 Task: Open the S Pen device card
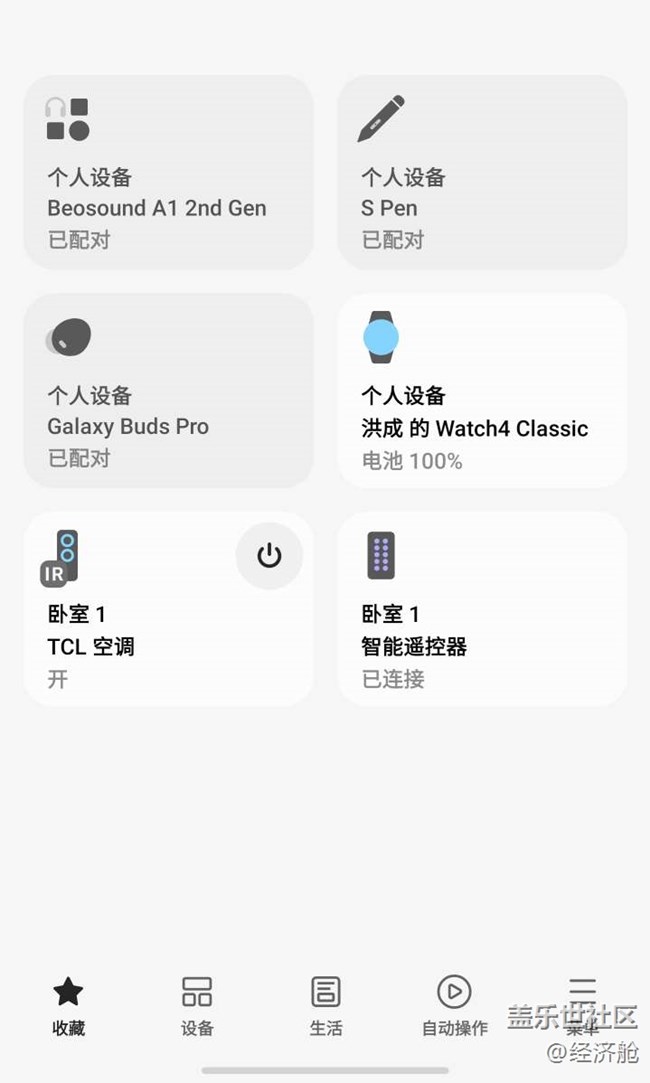482,172
